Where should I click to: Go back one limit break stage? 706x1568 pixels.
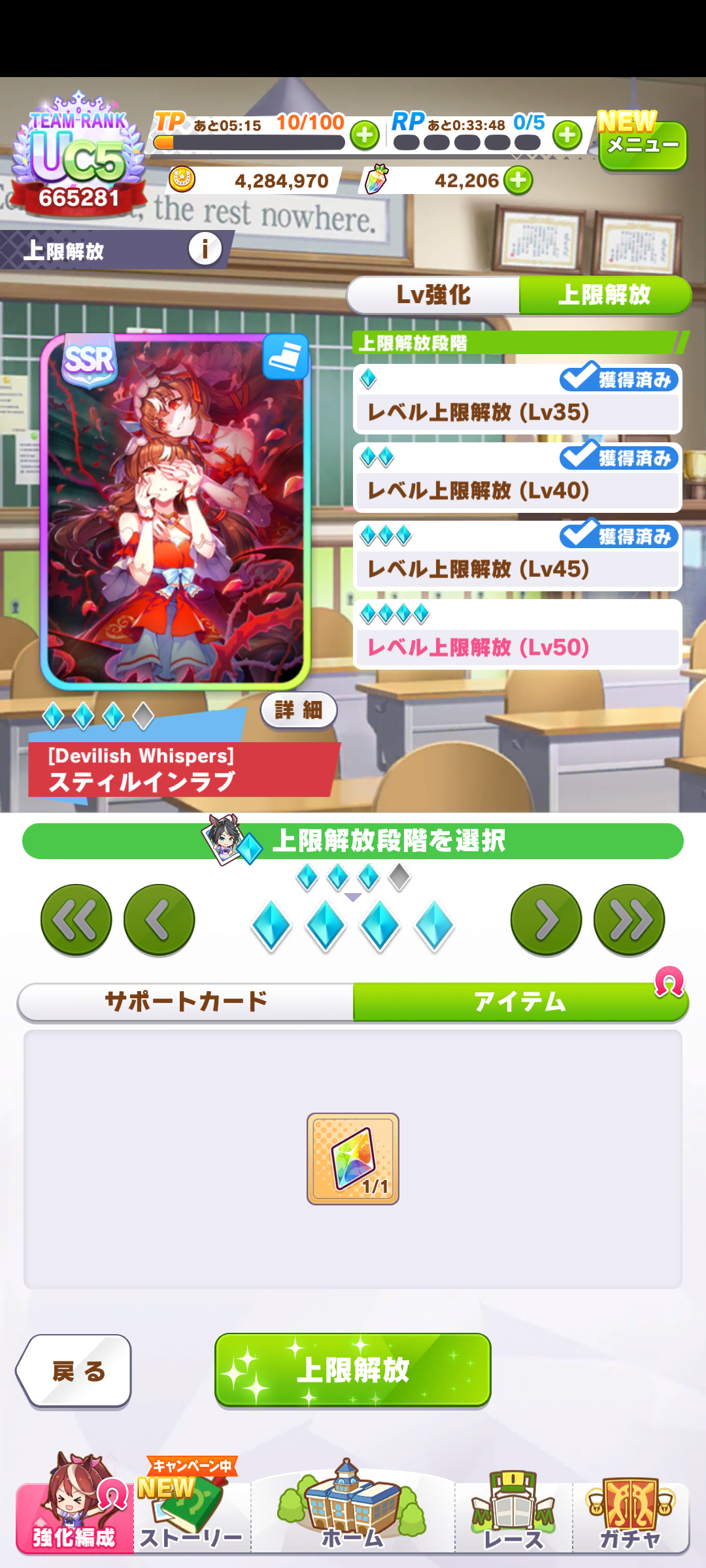(160, 920)
